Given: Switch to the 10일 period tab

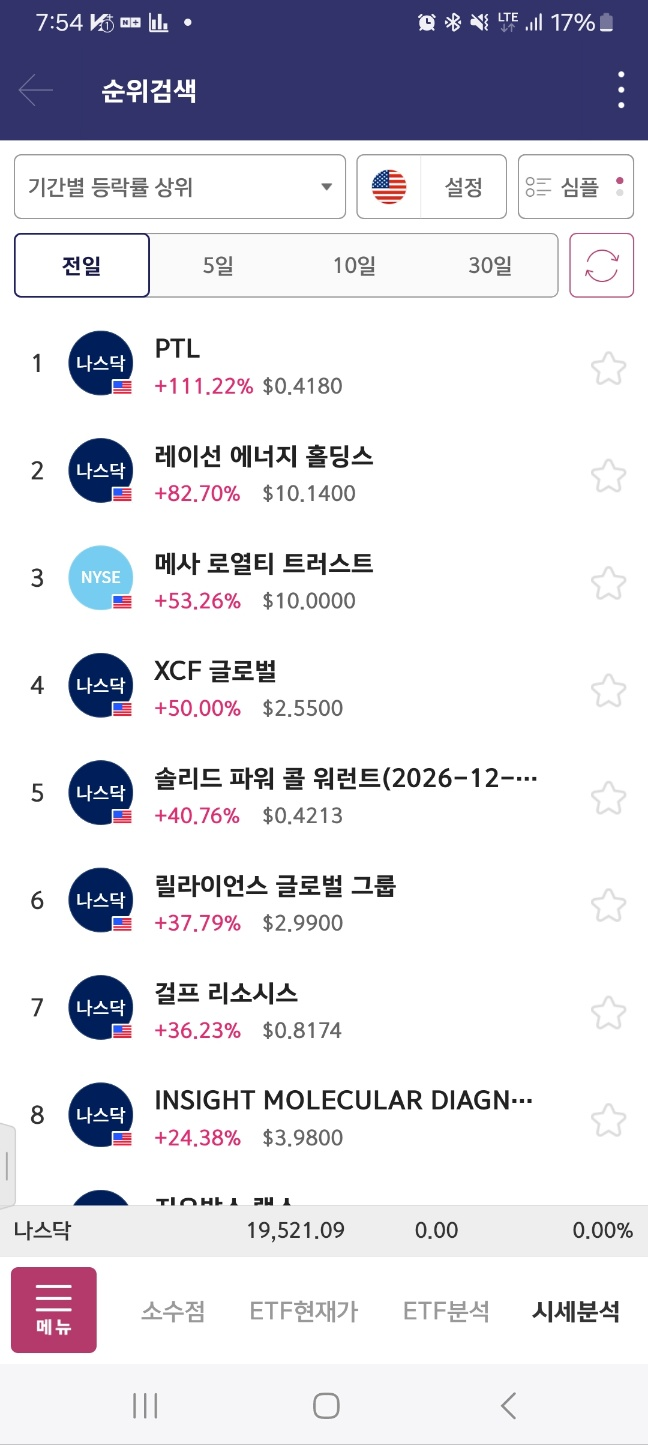Looking at the screenshot, I should click(x=354, y=266).
